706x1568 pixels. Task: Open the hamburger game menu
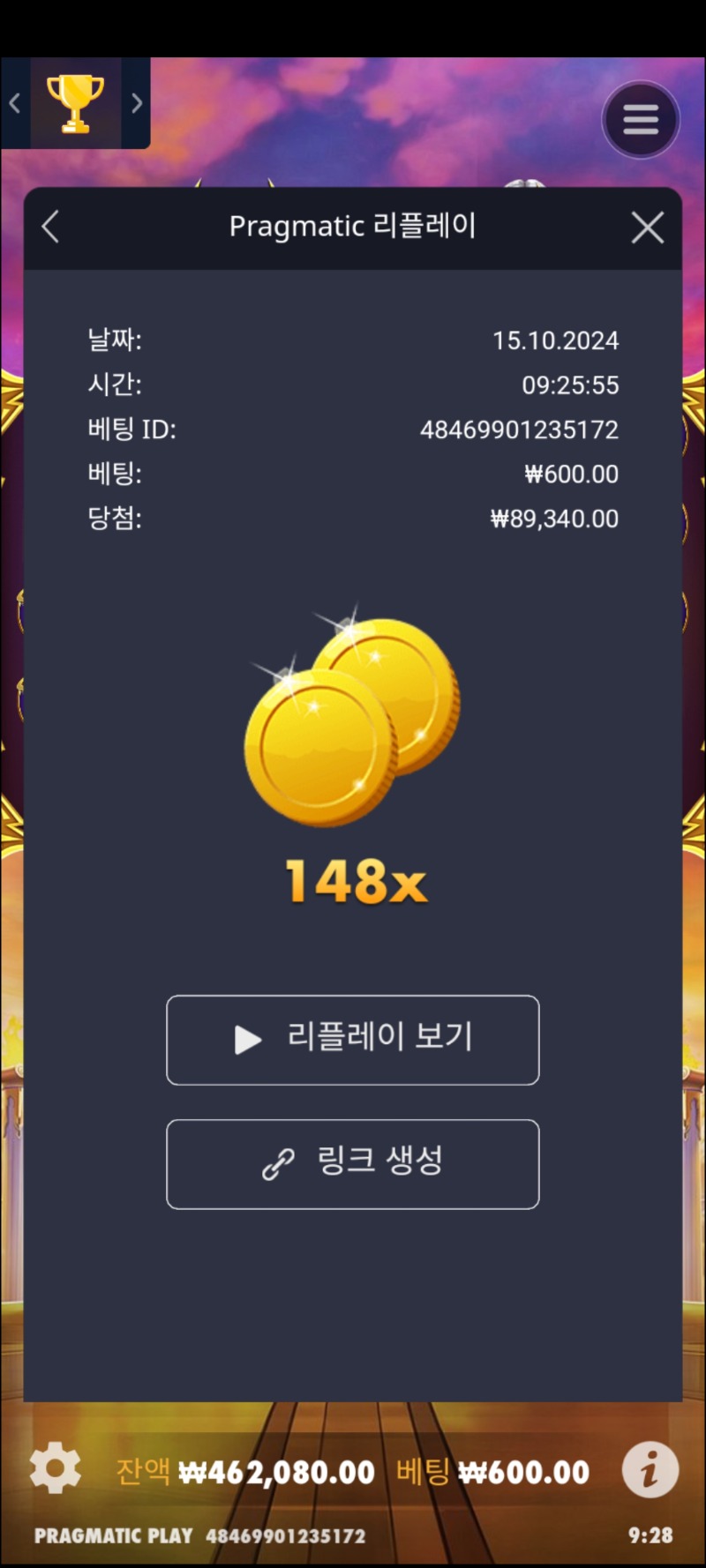coord(641,120)
